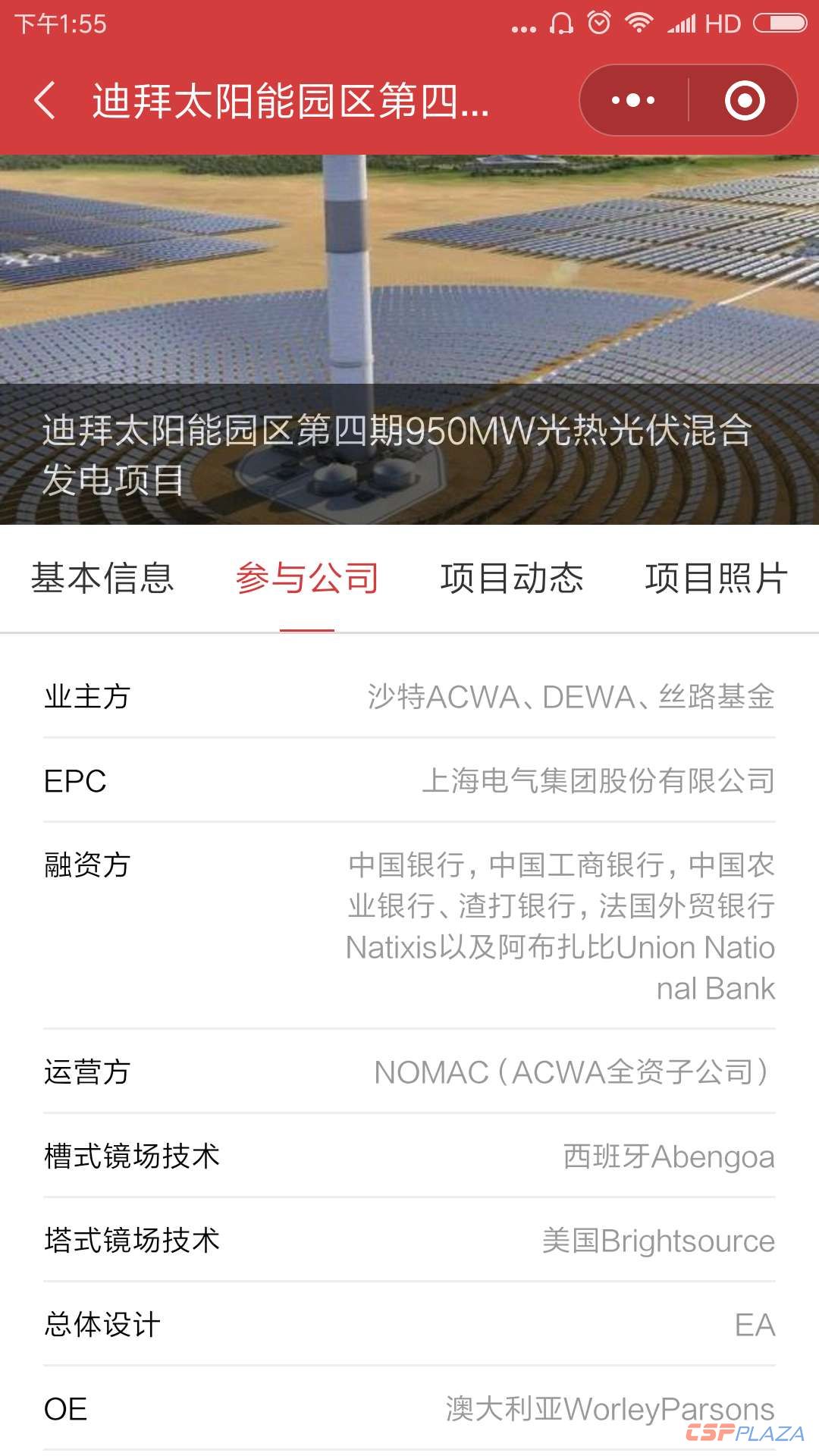Click the project title overlay on the image

(396, 455)
